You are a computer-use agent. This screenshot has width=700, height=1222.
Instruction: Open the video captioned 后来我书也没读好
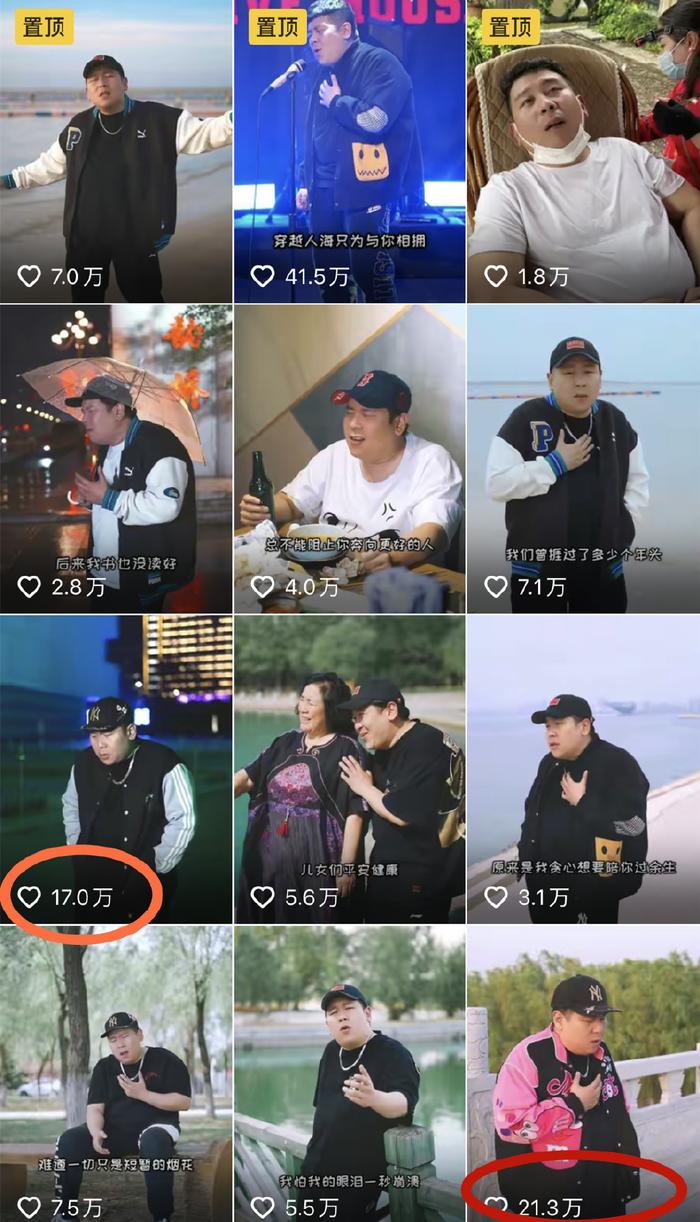pyautogui.click(x=116, y=458)
